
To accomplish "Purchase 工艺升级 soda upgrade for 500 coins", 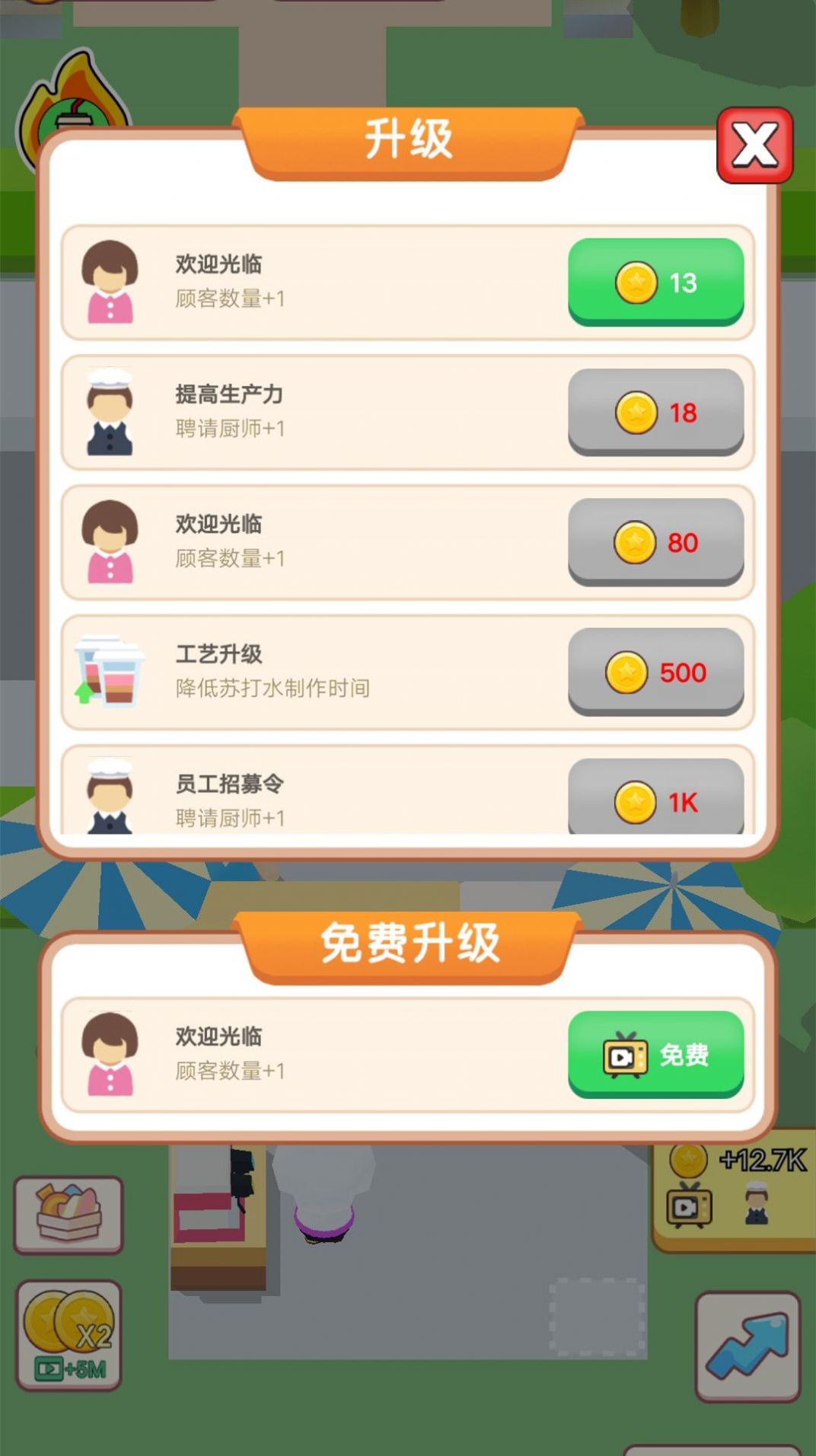I will coord(655,672).
